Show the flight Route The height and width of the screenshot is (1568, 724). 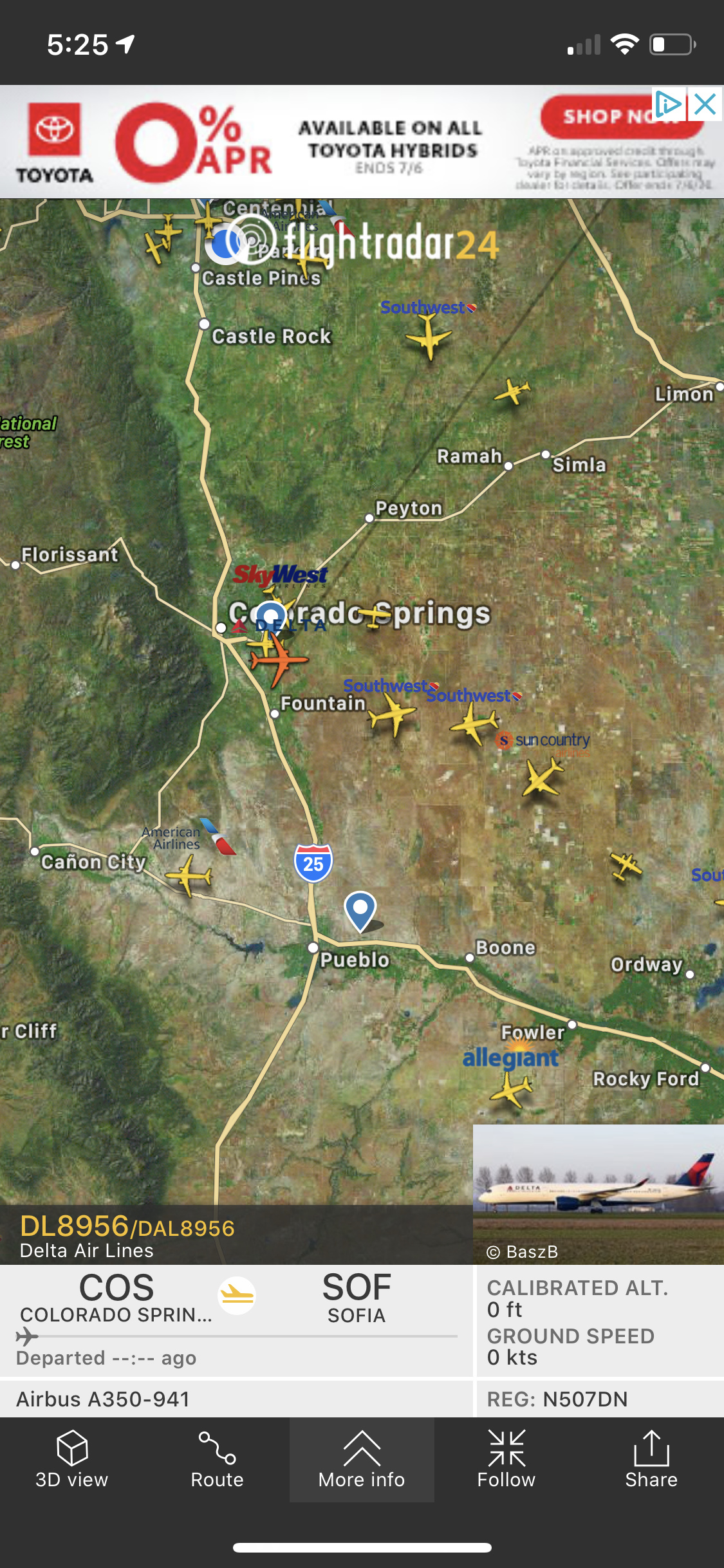pos(217,1459)
